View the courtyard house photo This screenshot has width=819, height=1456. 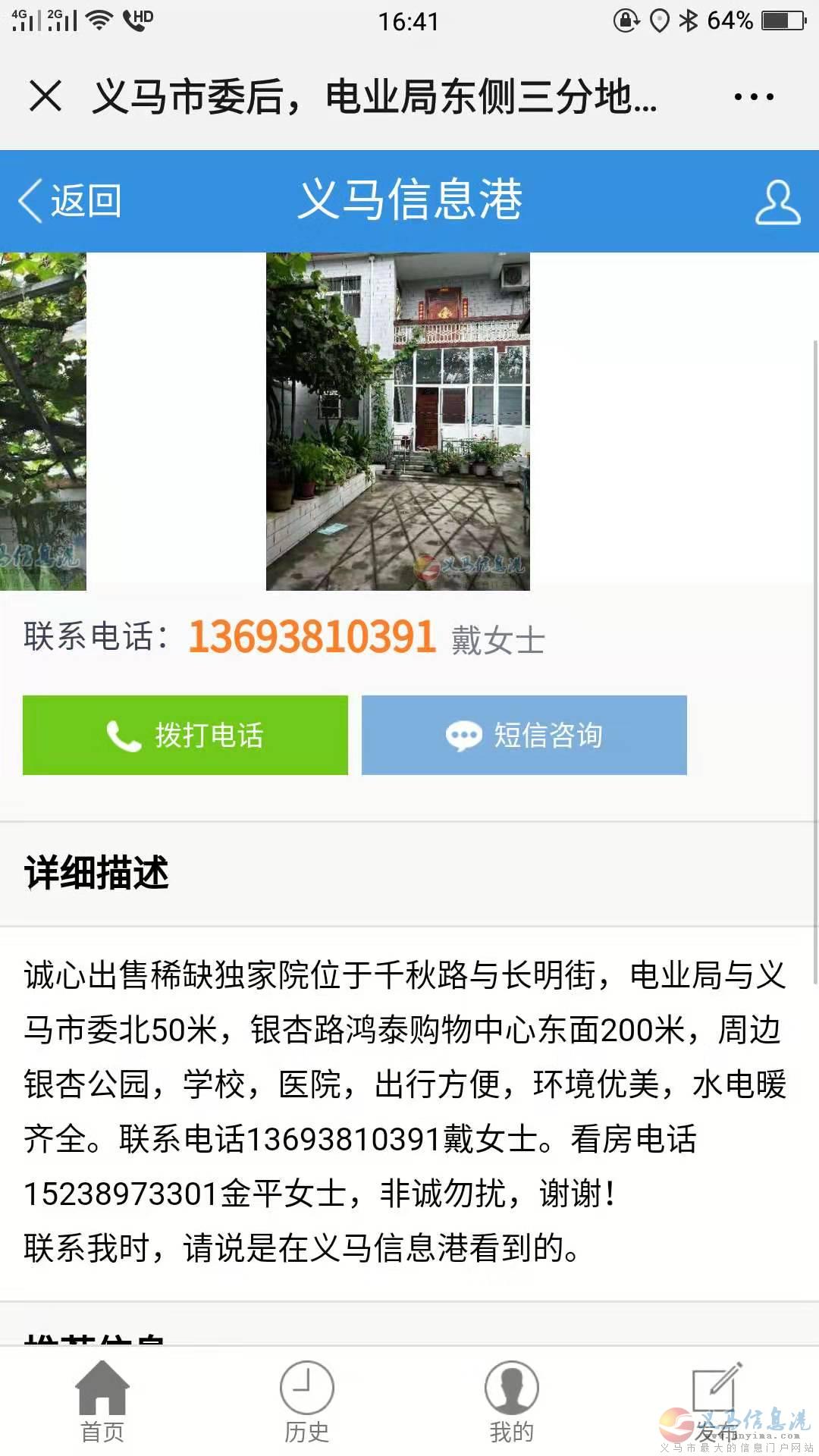coord(398,422)
